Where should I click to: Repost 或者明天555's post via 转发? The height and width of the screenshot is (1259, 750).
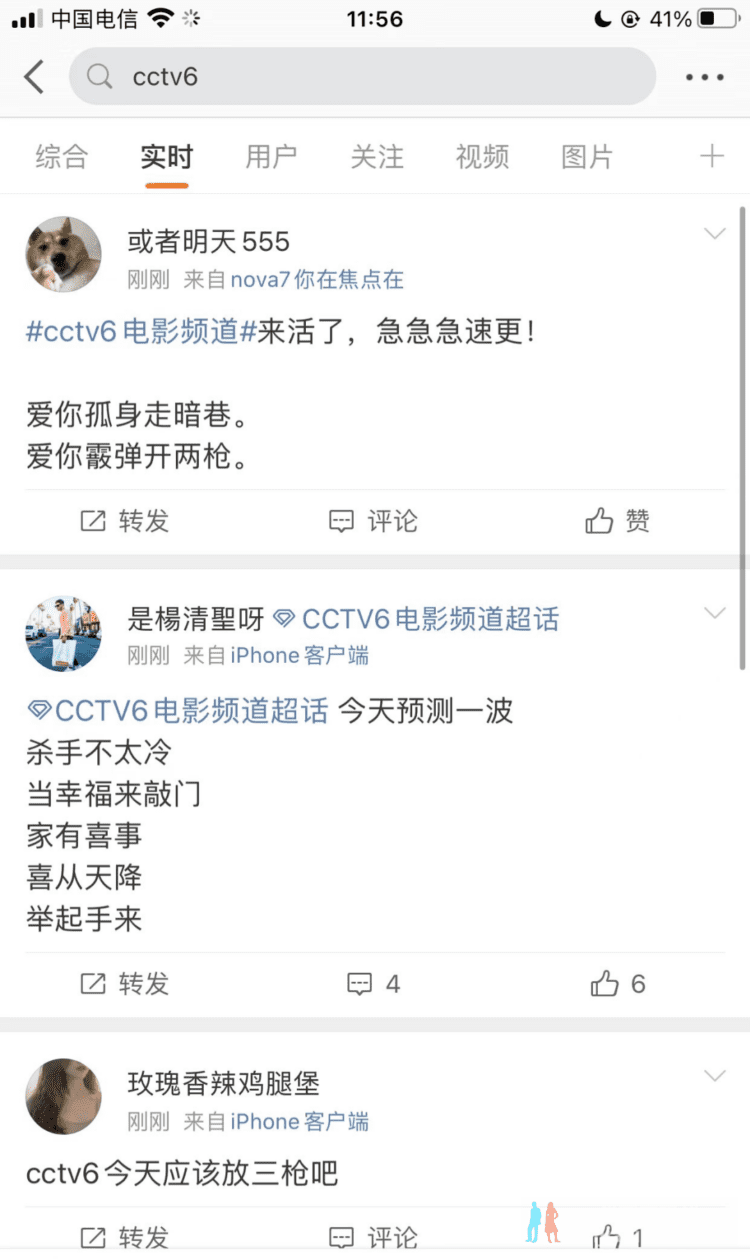tap(125, 521)
